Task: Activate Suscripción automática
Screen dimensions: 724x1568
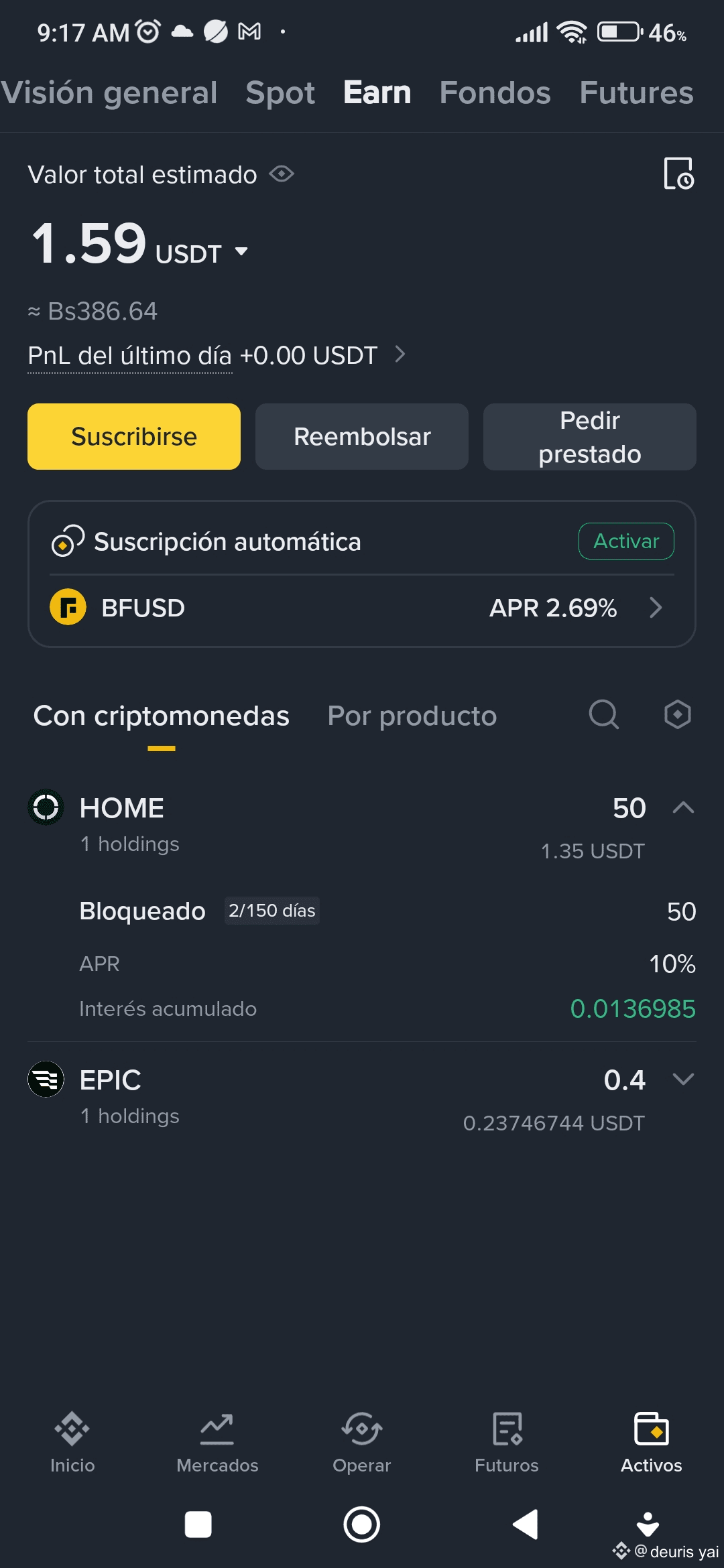Action: coord(626,541)
